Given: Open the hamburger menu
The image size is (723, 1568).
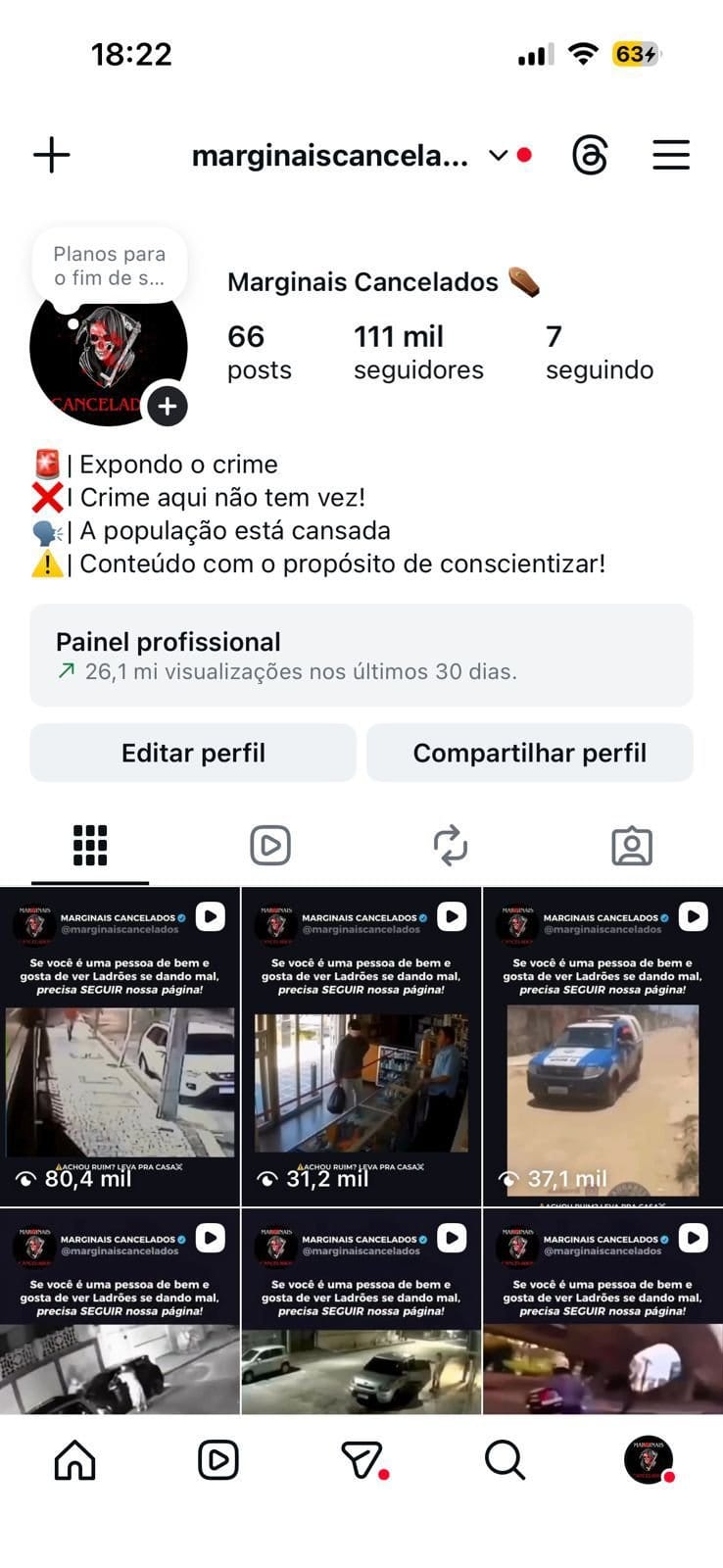Looking at the screenshot, I should (x=671, y=155).
